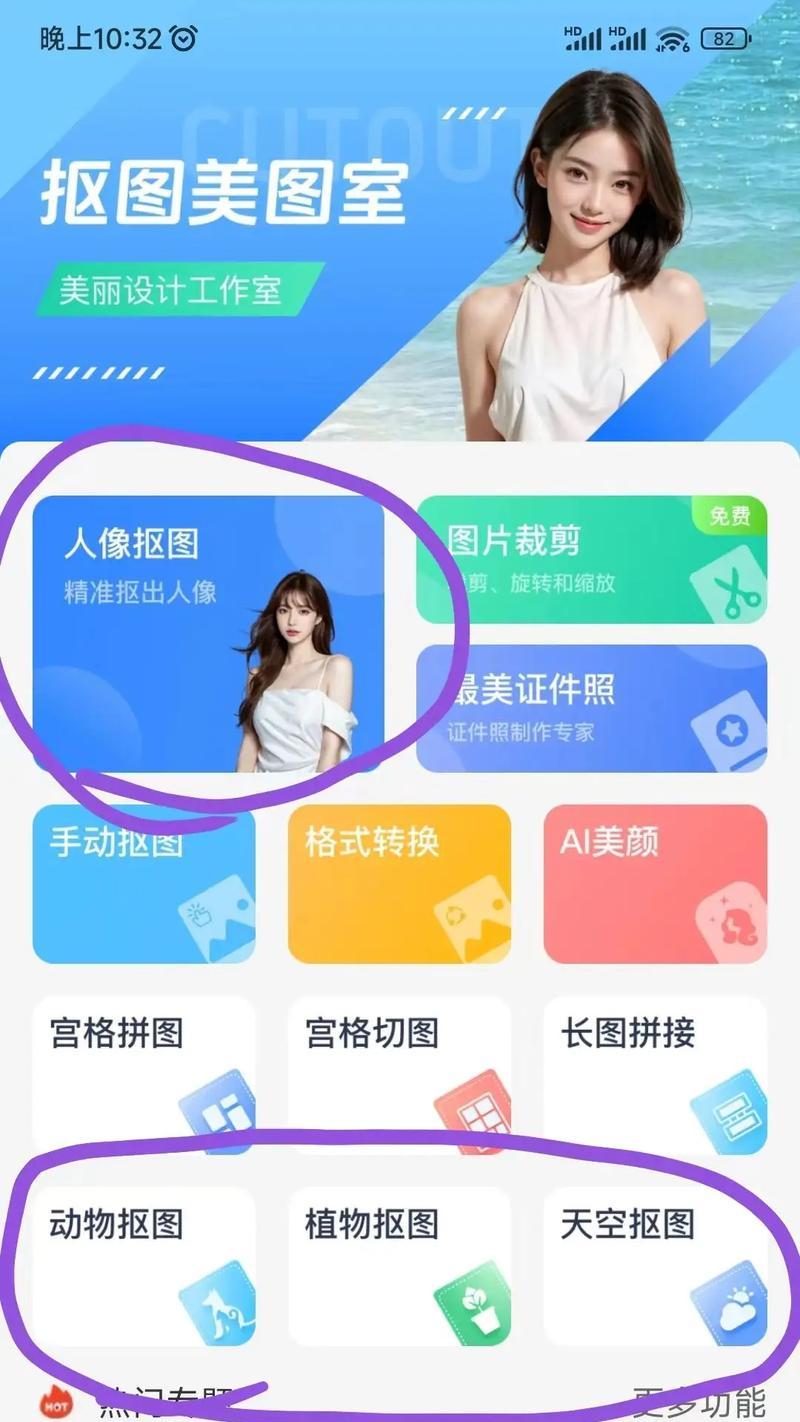Image resolution: width=800 pixels, height=1422 pixels.
Task: Select 长图拼接 long image stitching
Action: point(655,1073)
